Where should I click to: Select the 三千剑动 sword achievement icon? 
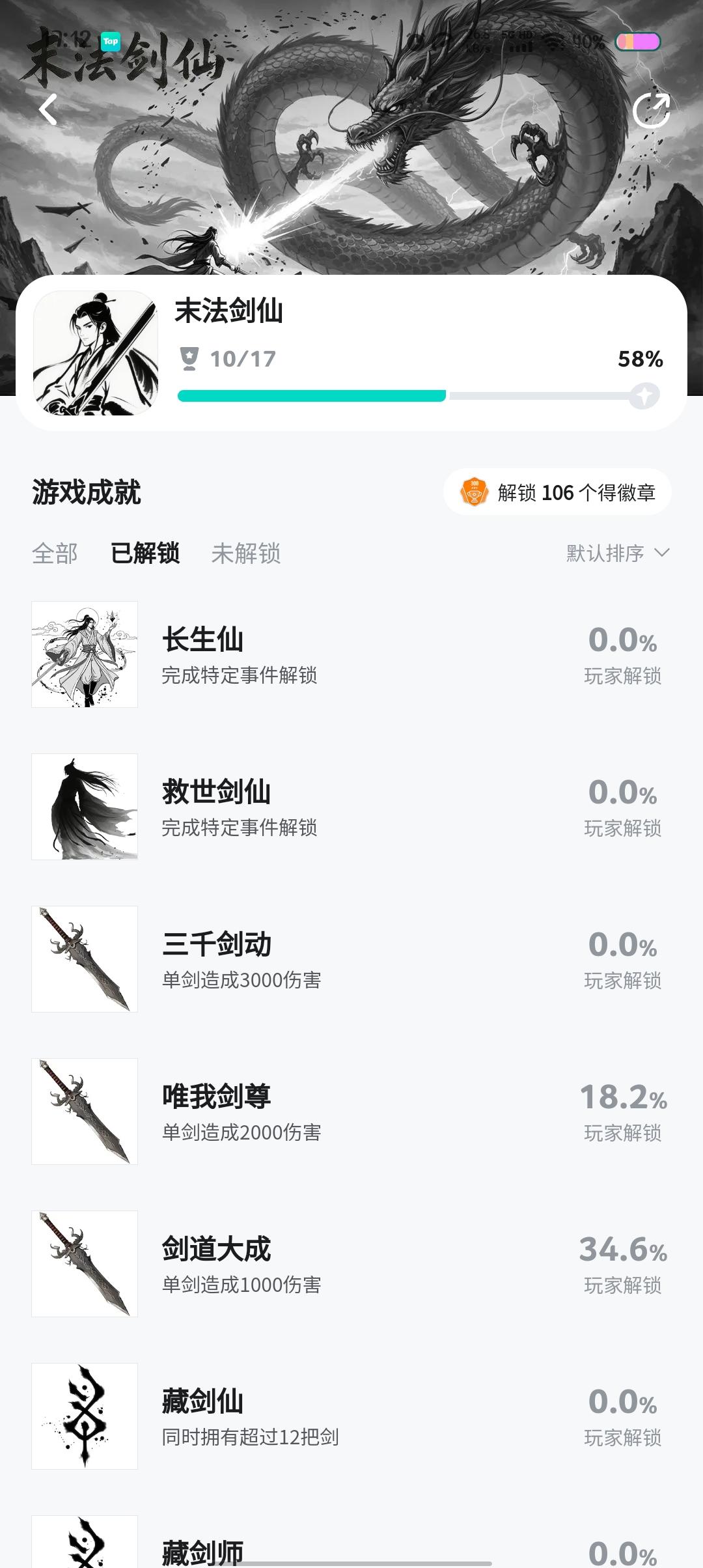tap(85, 959)
